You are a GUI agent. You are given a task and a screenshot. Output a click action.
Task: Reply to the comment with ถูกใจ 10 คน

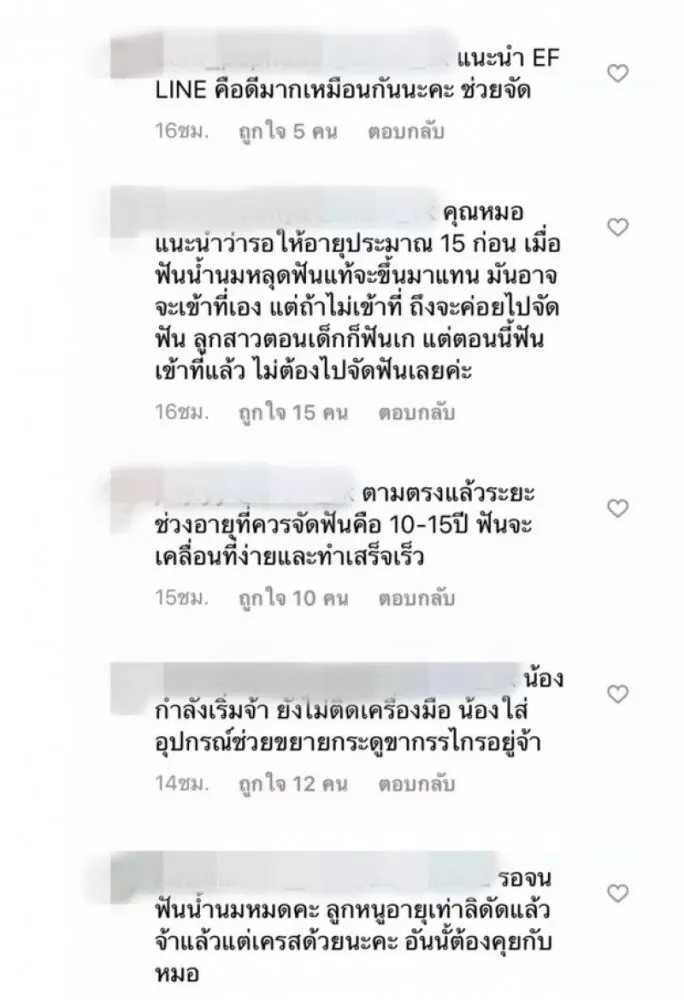click(415, 599)
